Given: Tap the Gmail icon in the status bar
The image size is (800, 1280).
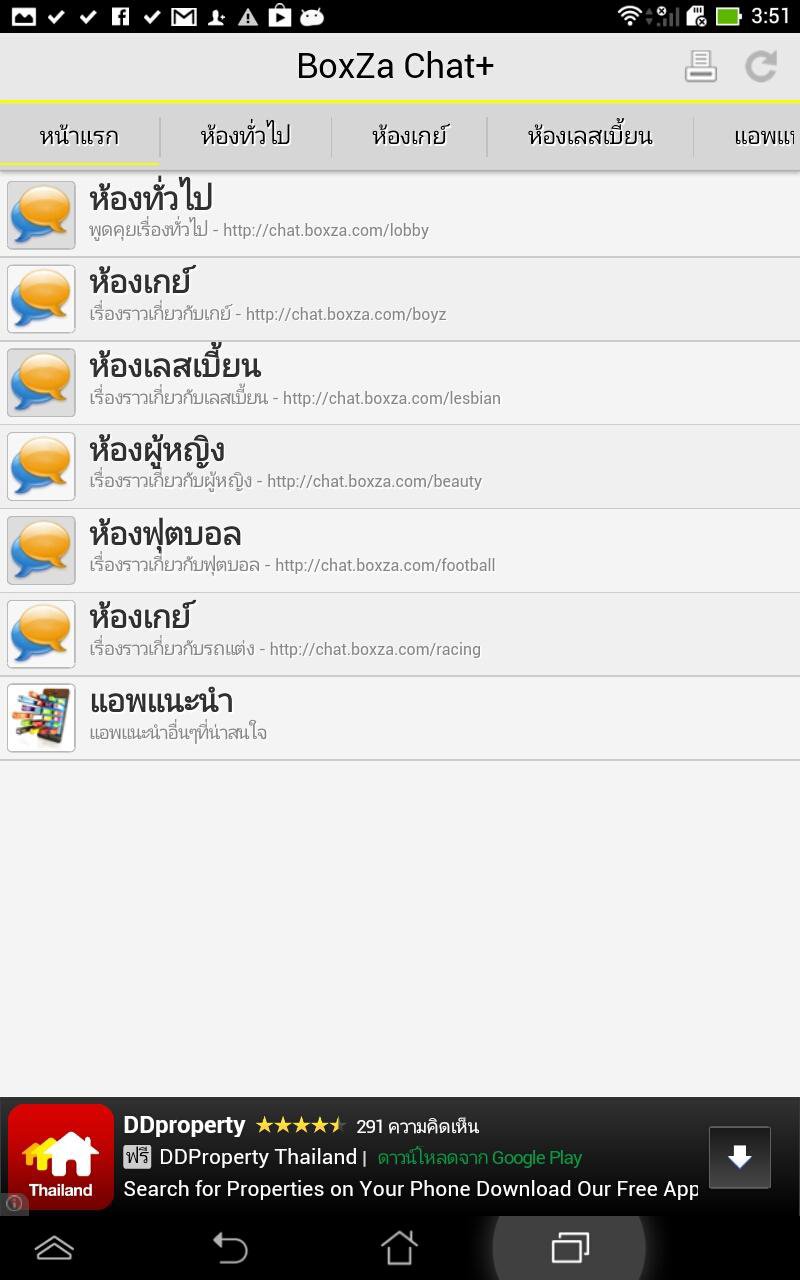Looking at the screenshot, I should (x=184, y=15).
